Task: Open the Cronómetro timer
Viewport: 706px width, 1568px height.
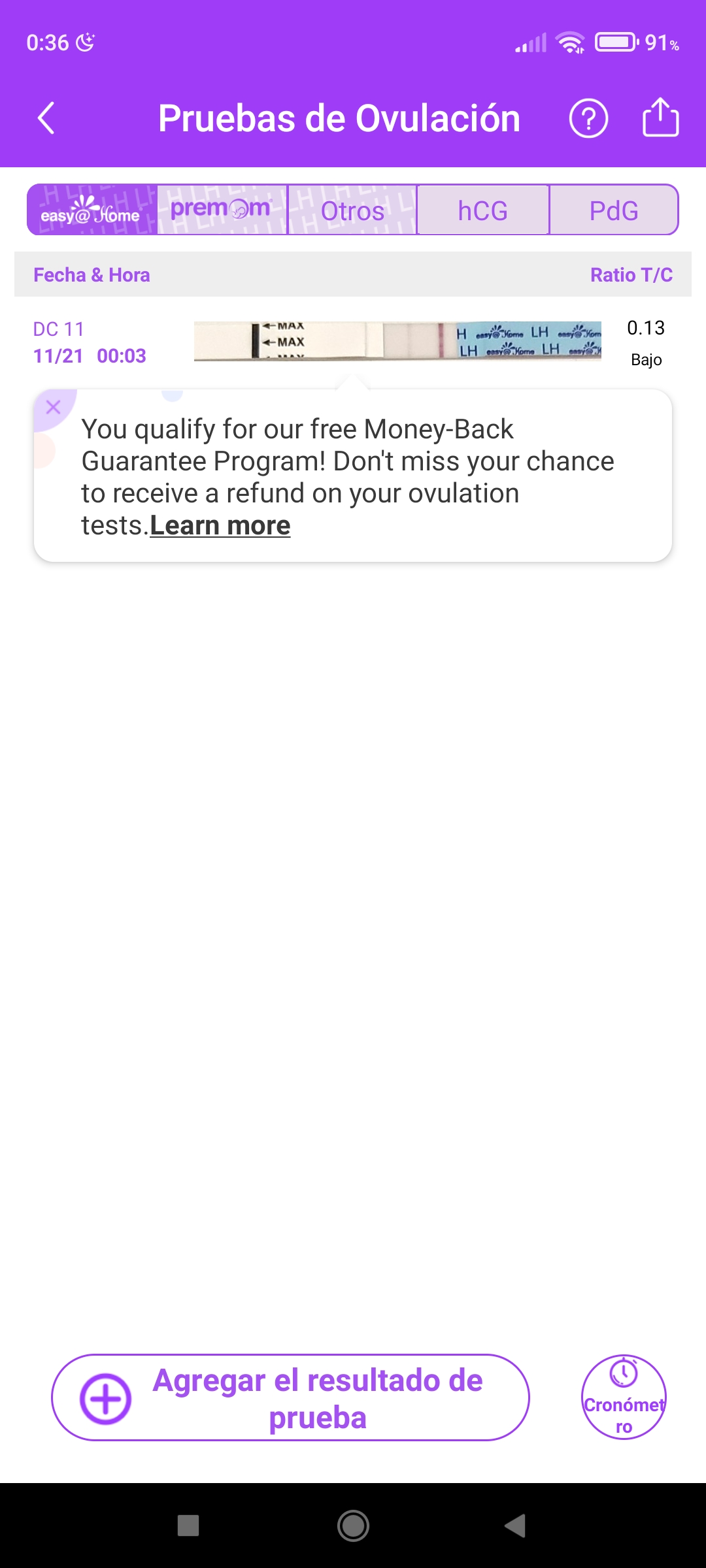Action: (x=624, y=1397)
